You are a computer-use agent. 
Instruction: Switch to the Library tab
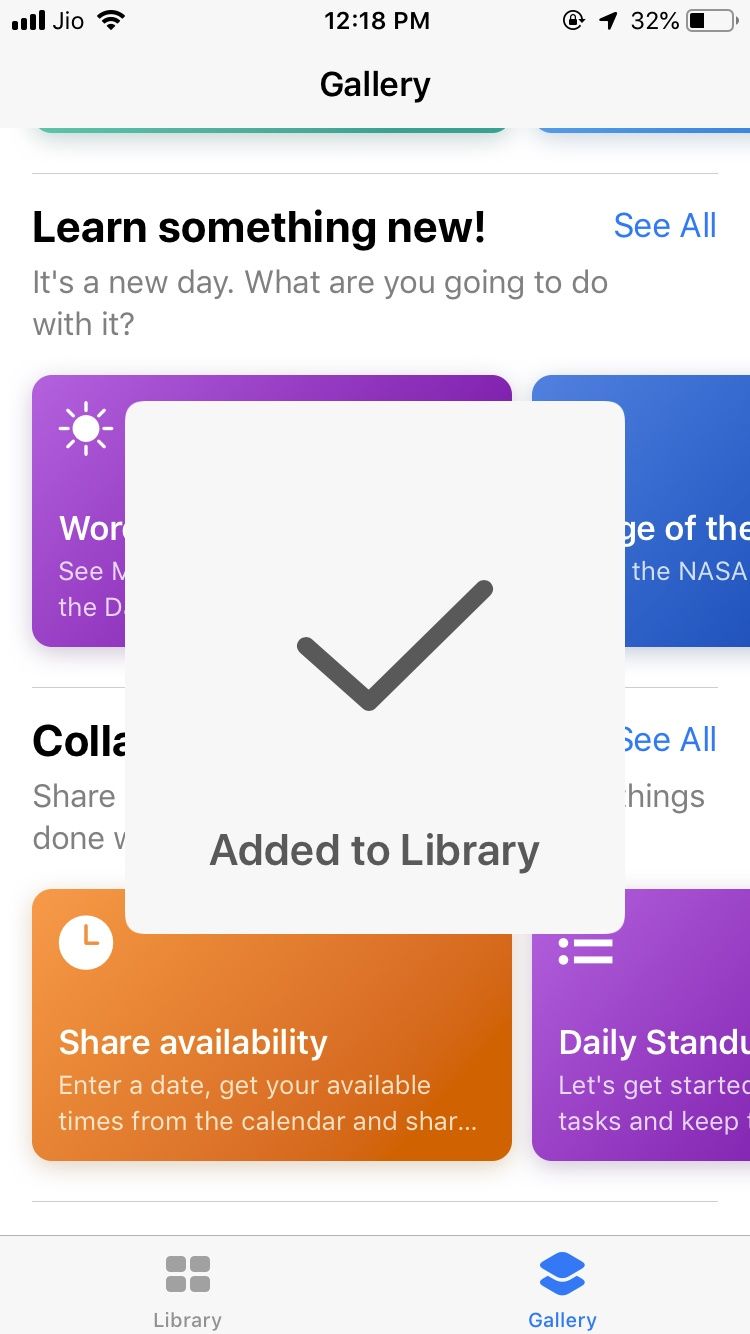[187, 1290]
